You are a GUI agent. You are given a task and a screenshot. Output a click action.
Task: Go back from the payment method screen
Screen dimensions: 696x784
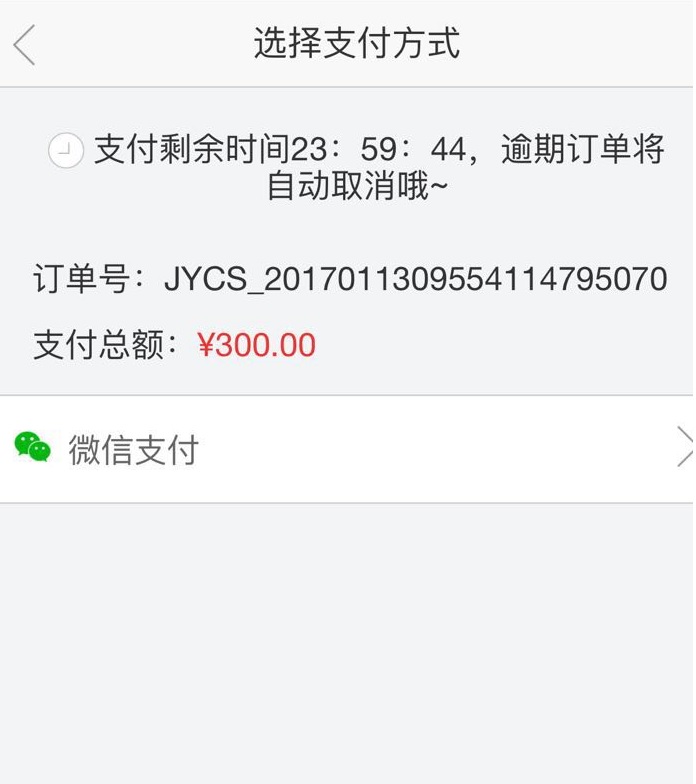[25, 45]
